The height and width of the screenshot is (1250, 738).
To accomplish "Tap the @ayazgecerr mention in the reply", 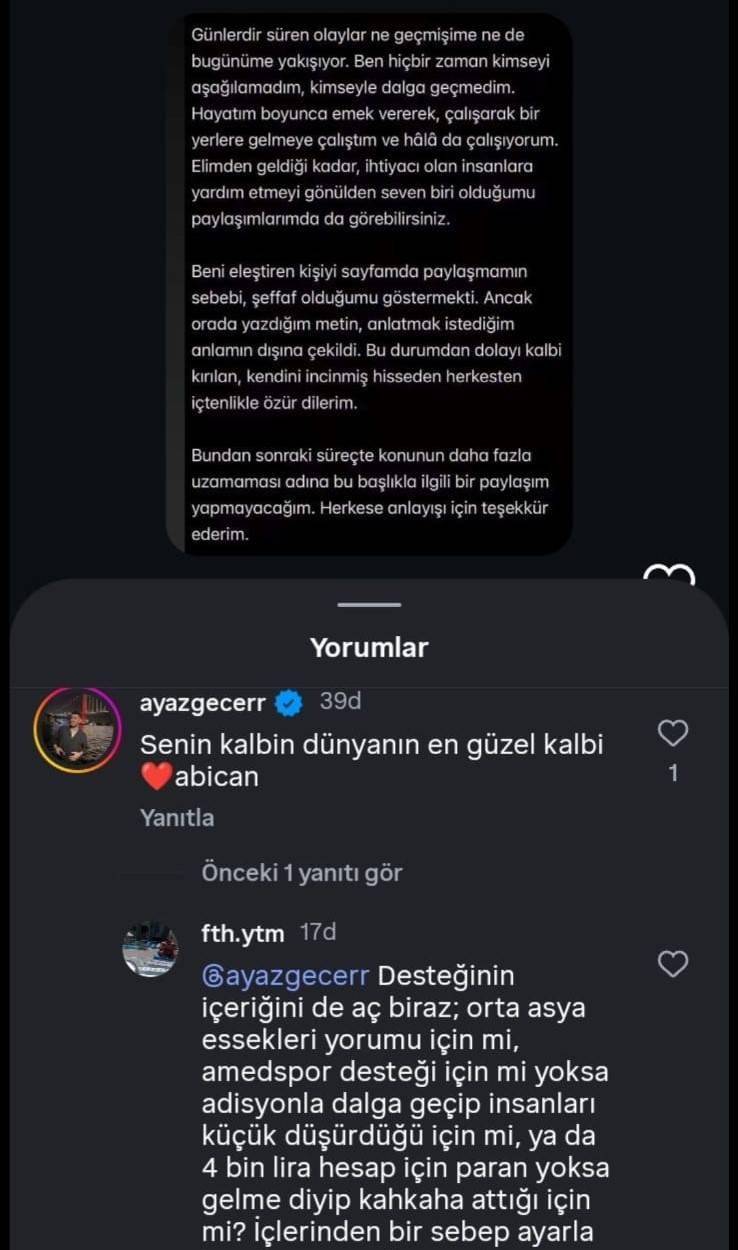I will tap(286, 975).
